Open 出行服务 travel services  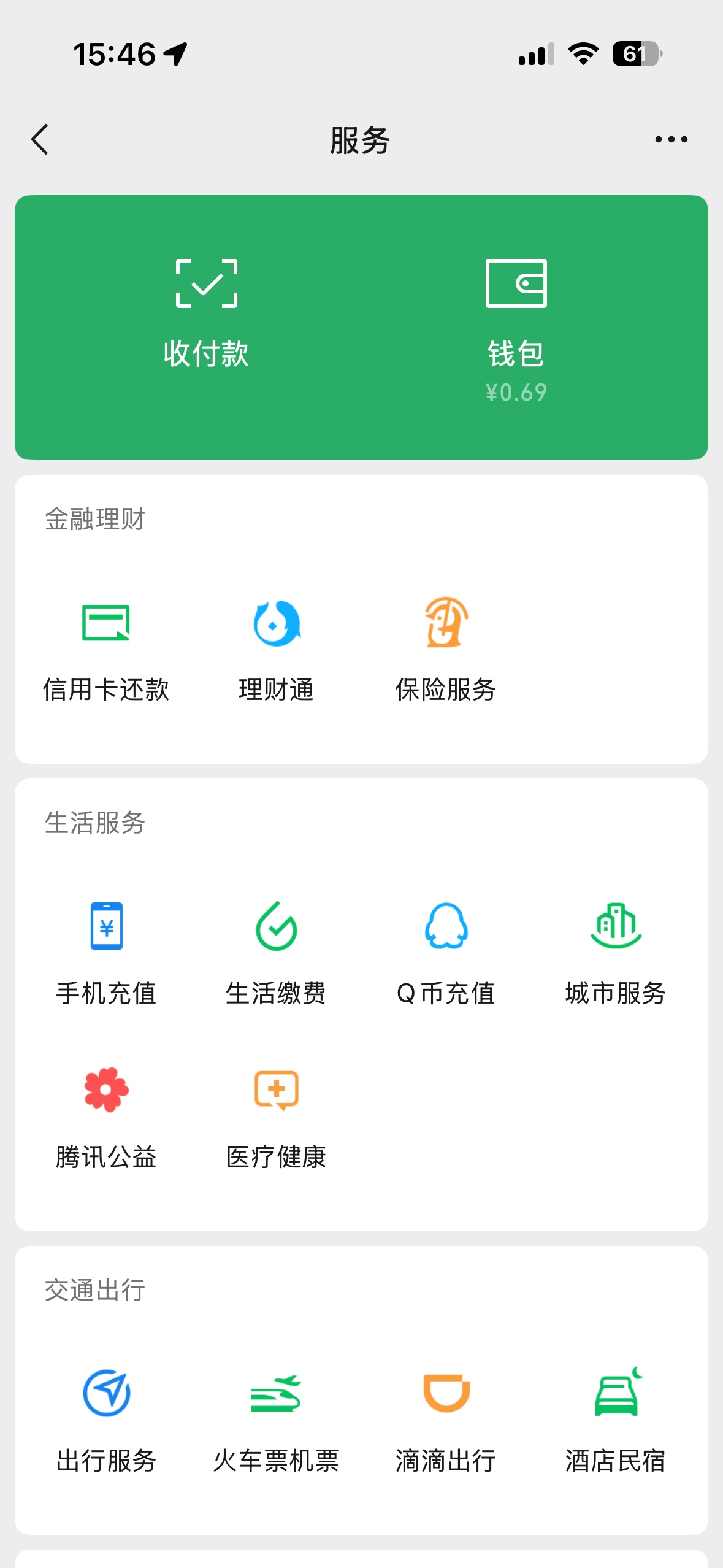point(106,1421)
